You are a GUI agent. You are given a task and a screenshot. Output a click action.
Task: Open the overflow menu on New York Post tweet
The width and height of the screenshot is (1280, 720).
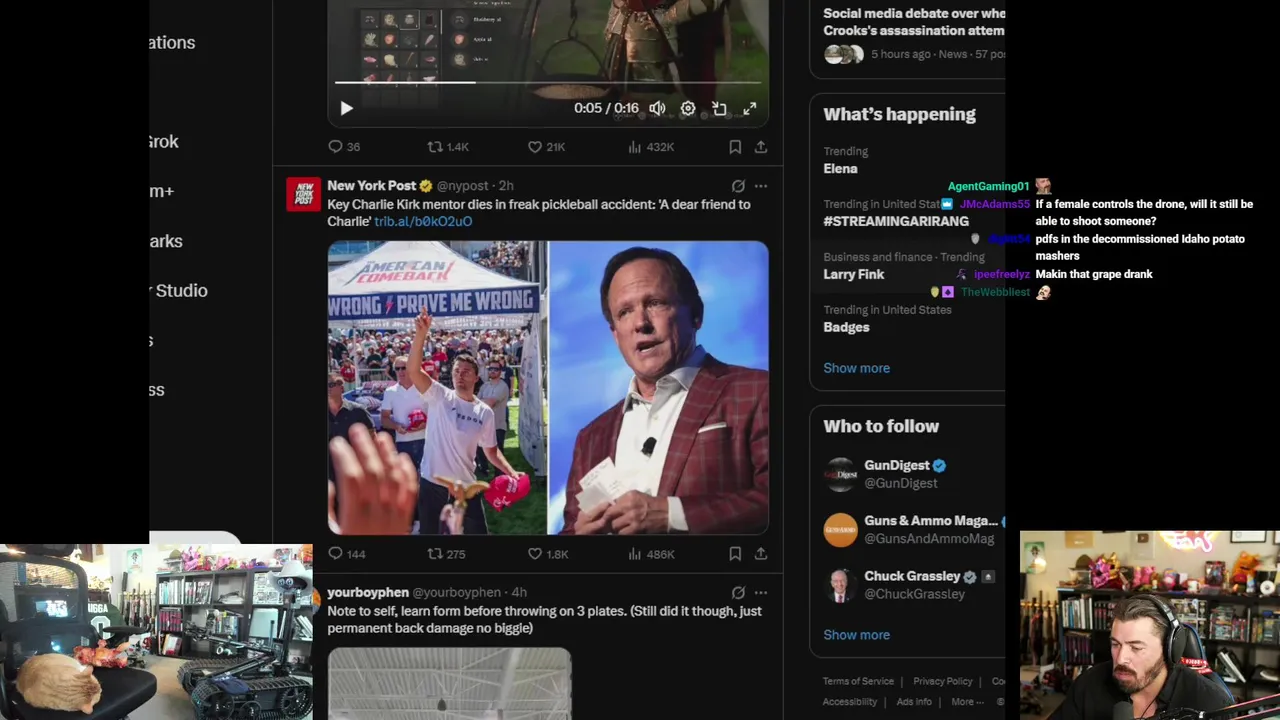(x=761, y=186)
